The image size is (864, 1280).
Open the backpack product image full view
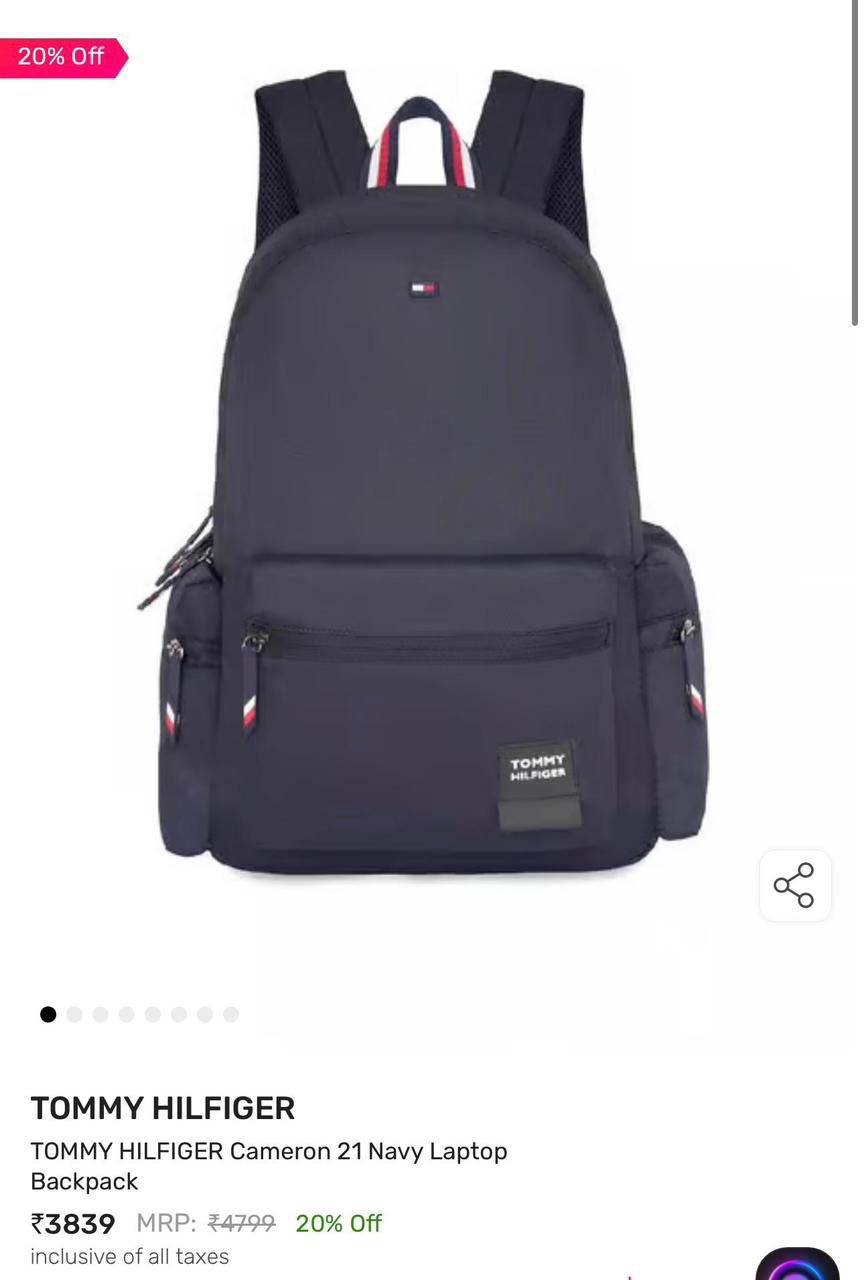[x=432, y=480]
